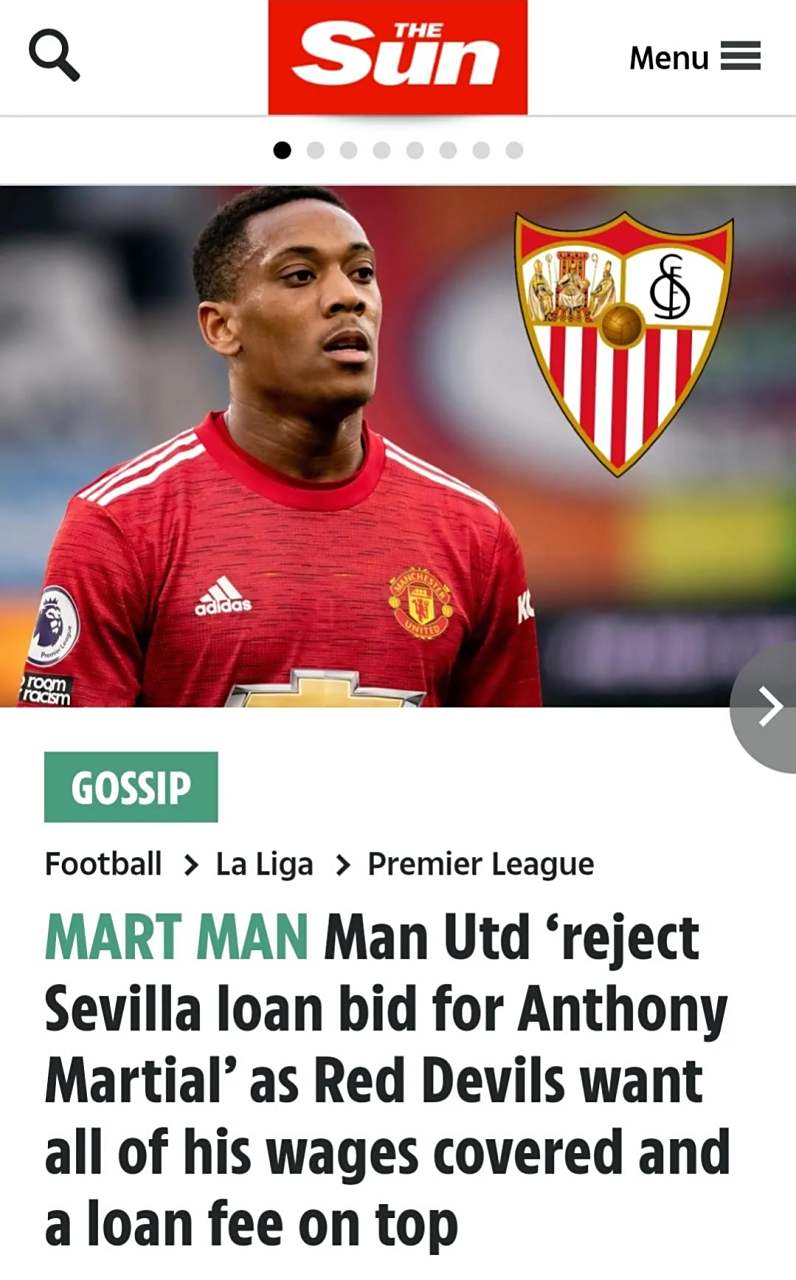
Task: Go to The Sun homepage logo
Action: point(397,56)
